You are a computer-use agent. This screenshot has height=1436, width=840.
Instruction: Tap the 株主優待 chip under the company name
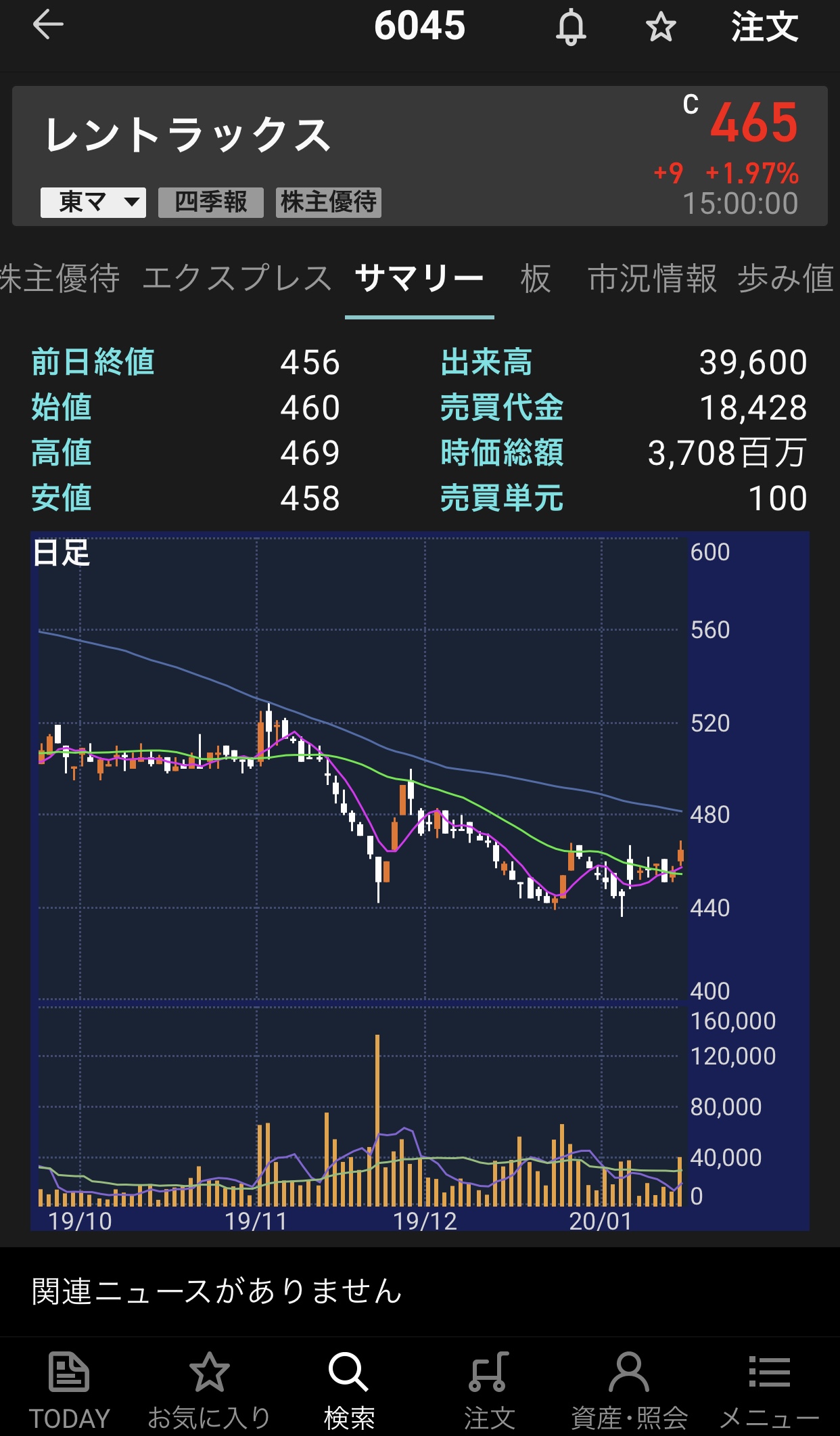tap(328, 202)
